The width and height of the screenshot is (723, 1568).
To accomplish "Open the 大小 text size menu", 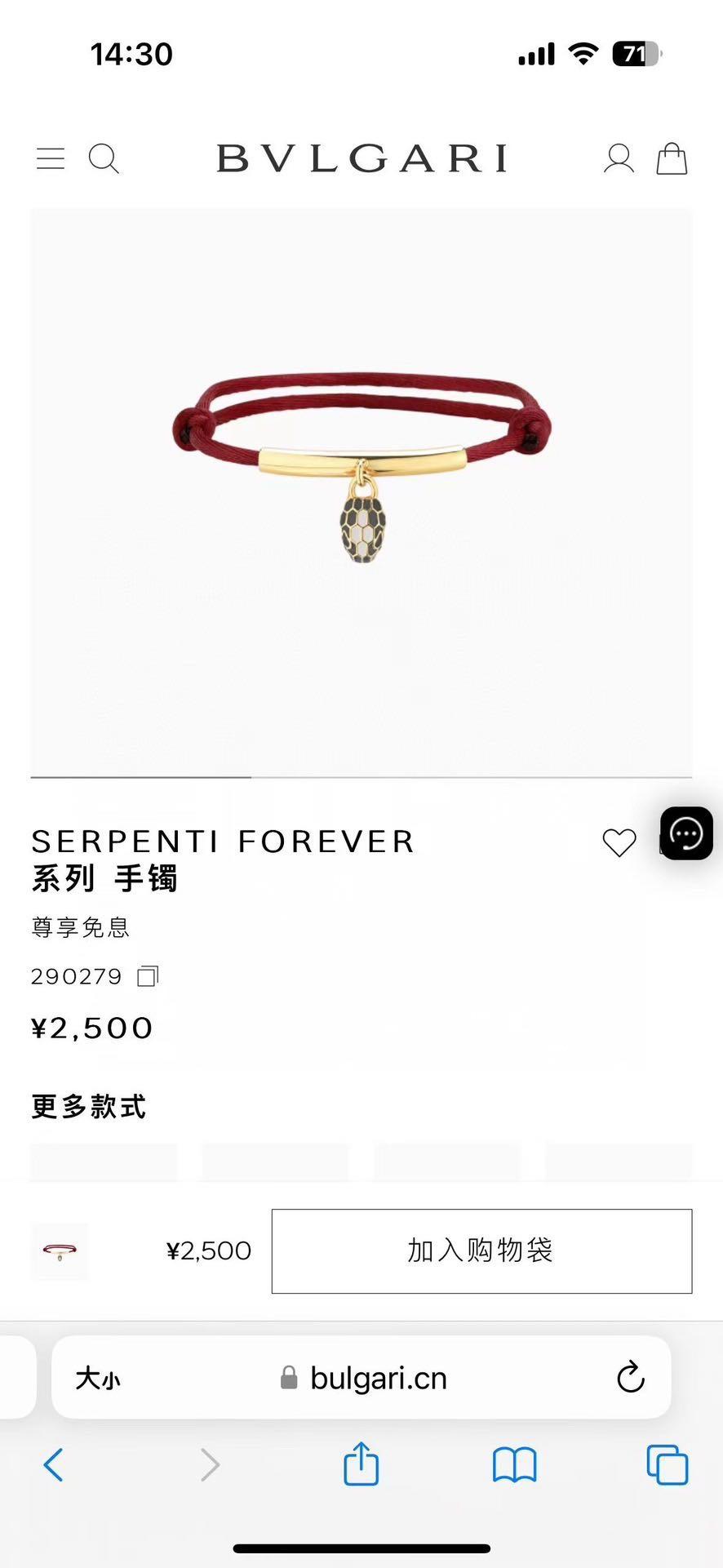I will pyautogui.click(x=98, y=1379).
